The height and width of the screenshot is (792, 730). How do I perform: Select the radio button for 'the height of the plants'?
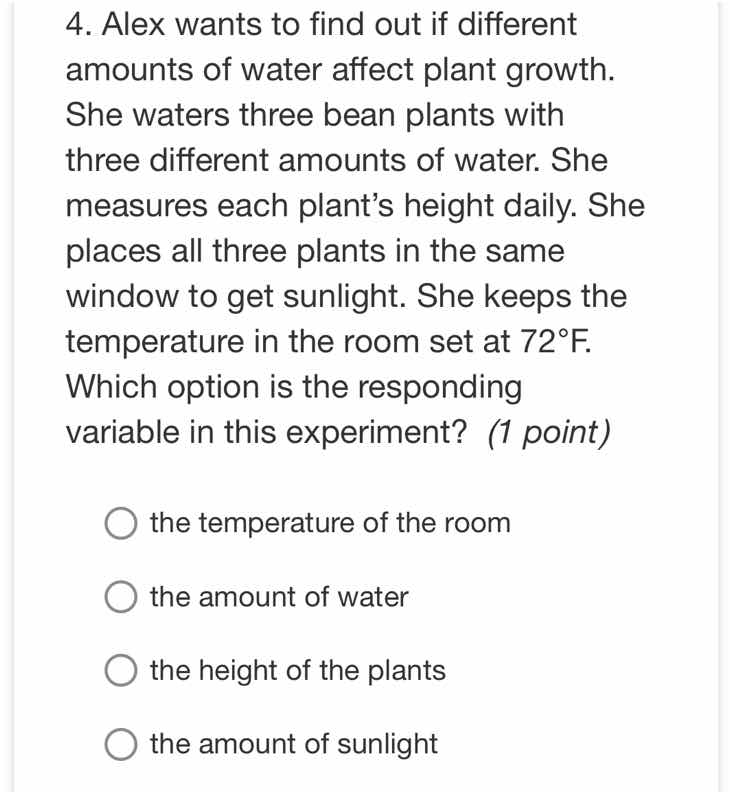pos(120,670)
